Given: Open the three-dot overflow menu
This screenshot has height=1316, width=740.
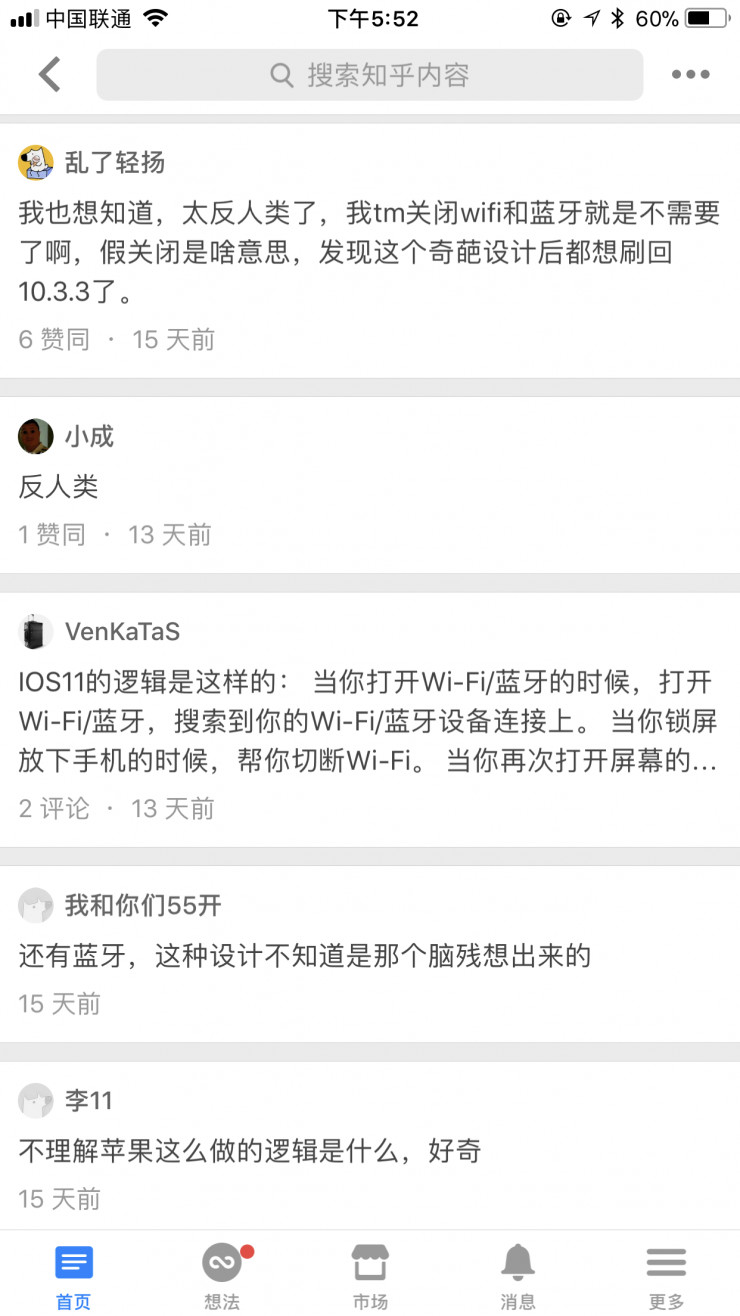Looking at the screenshot, I should tap(690, 75).
